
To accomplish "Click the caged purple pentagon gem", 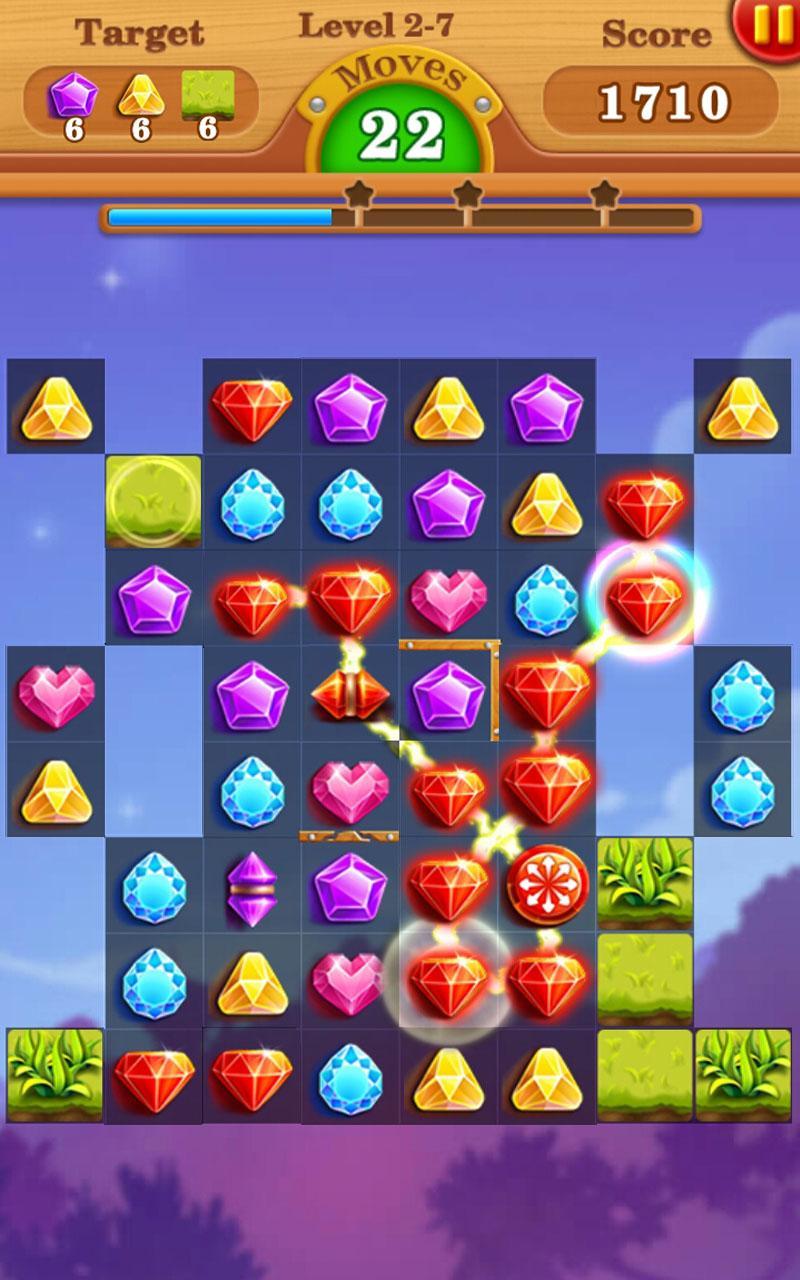I will [x=447, y=693].
